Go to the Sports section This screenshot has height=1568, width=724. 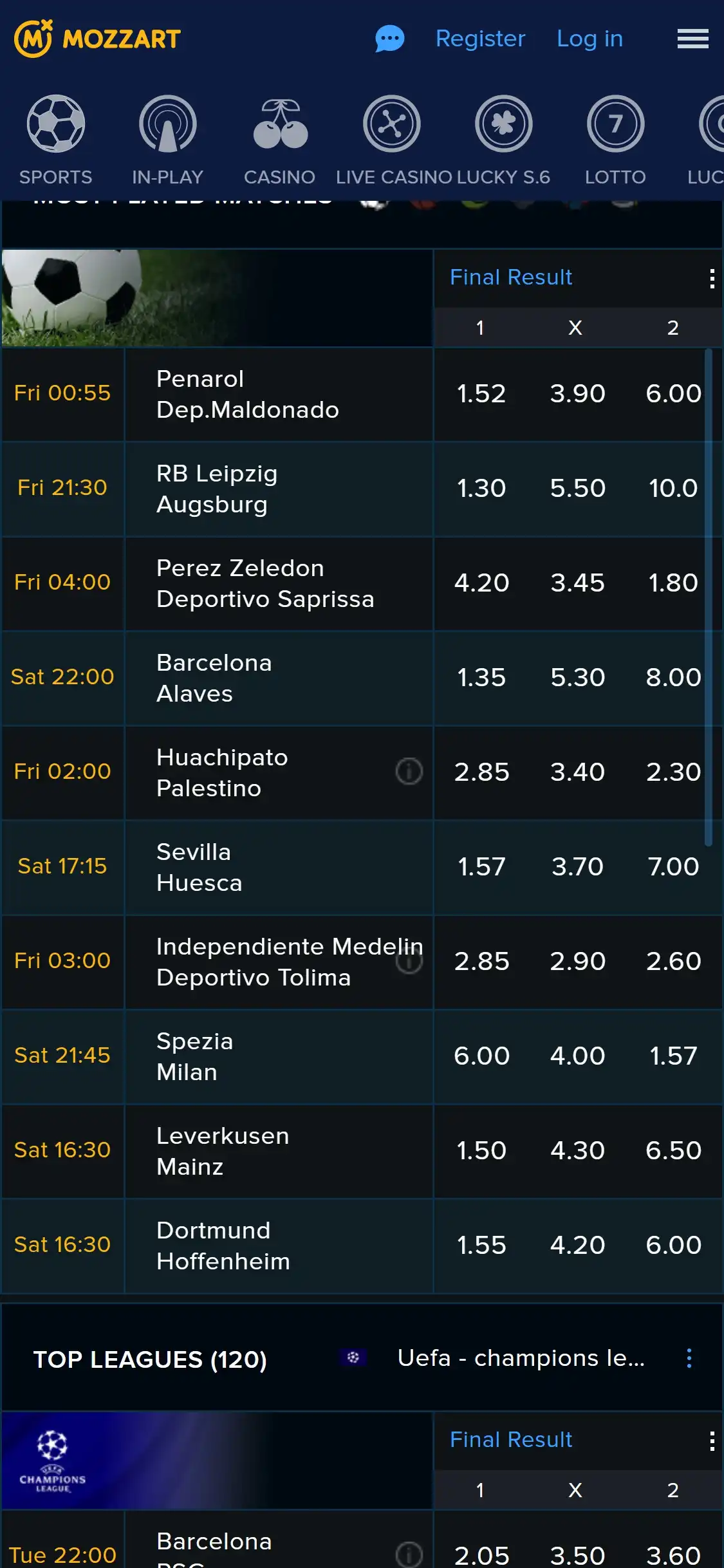[56, 140]
